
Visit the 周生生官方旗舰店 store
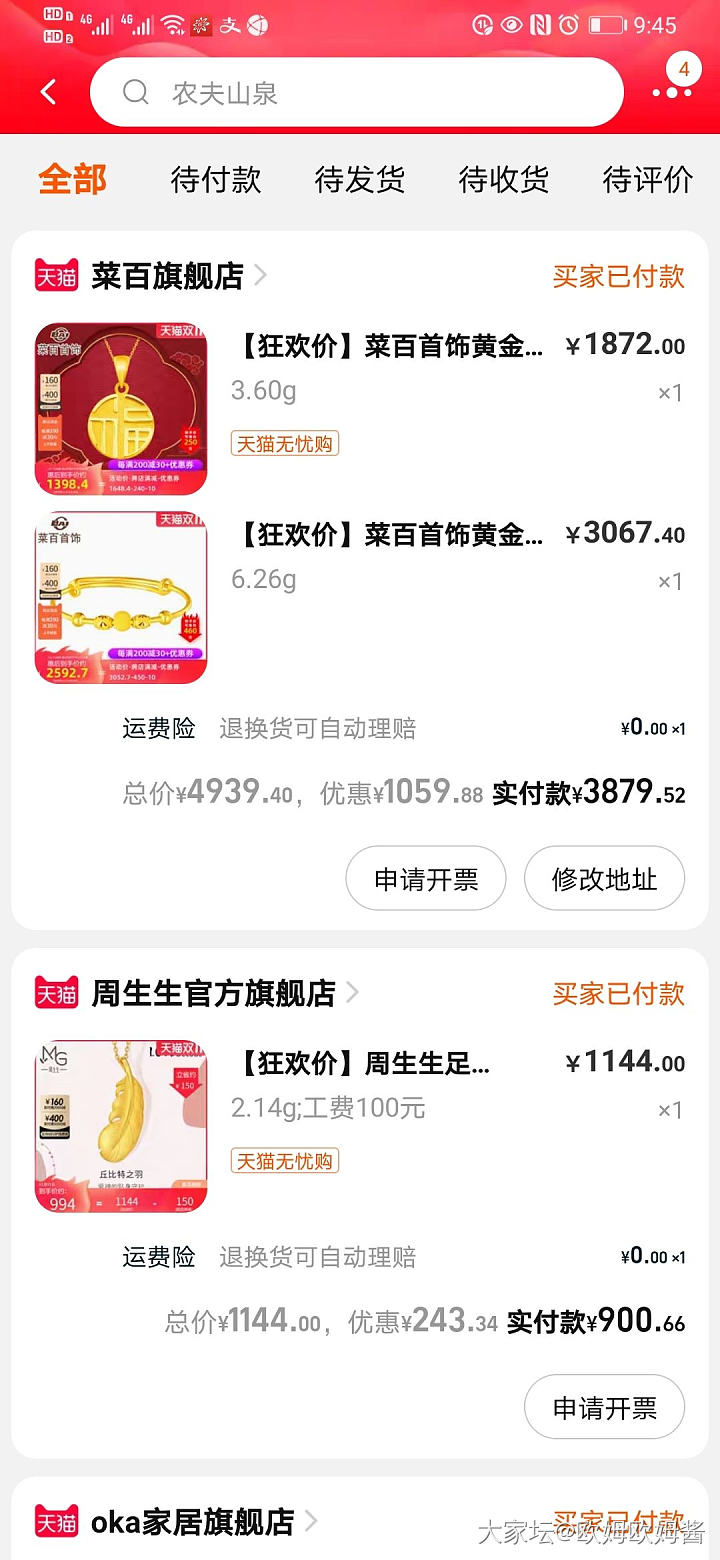coord(214,993)
